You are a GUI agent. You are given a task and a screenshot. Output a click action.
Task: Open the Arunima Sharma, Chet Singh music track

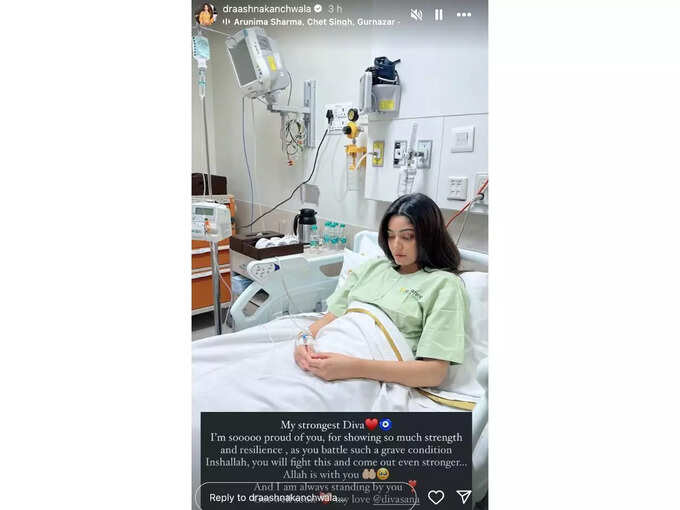(x=312, y=21)
